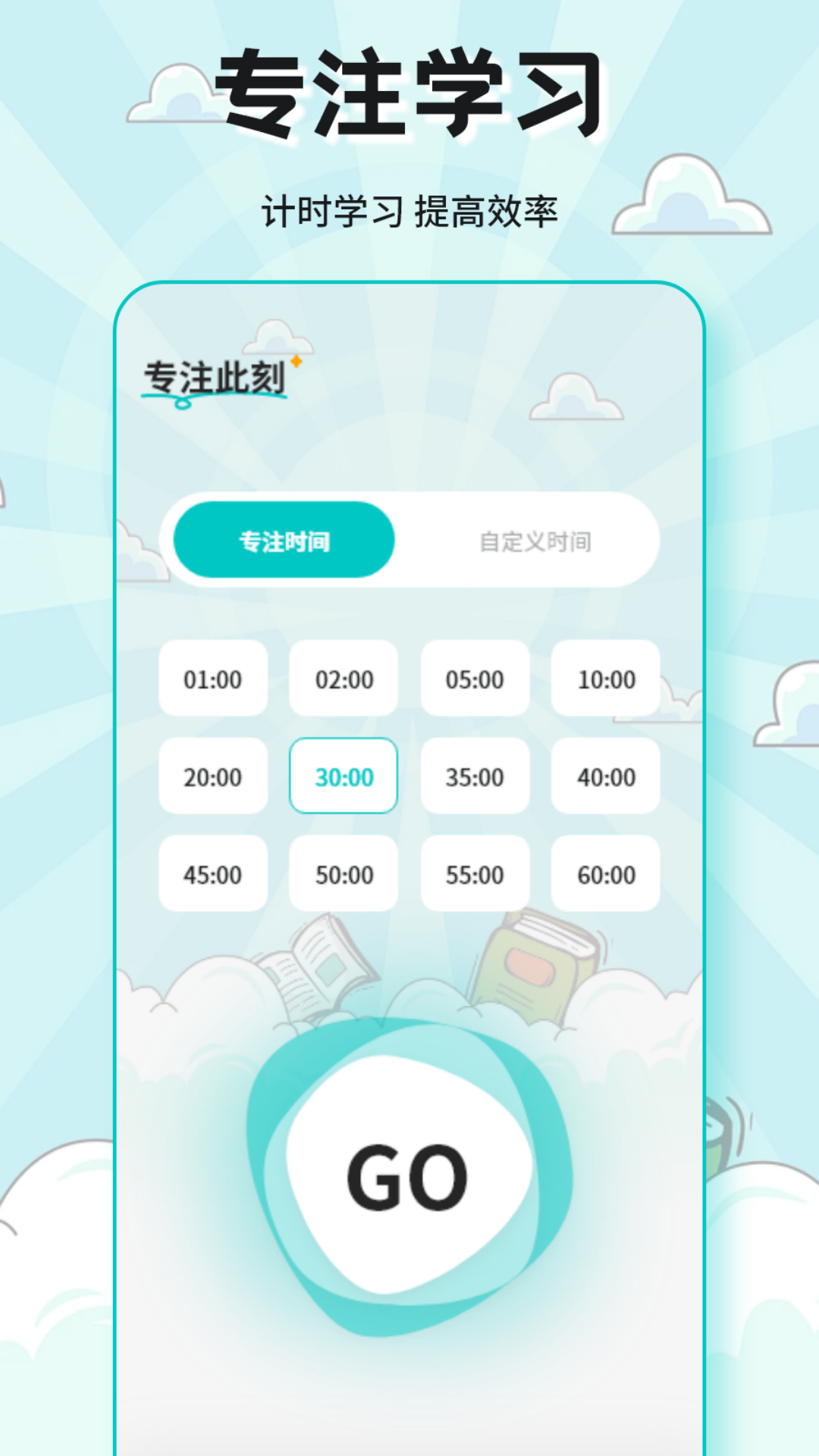The height and width of the screenshot is (1456, 819).
Task: Select 50:00 as focus time
Action: 344,874
